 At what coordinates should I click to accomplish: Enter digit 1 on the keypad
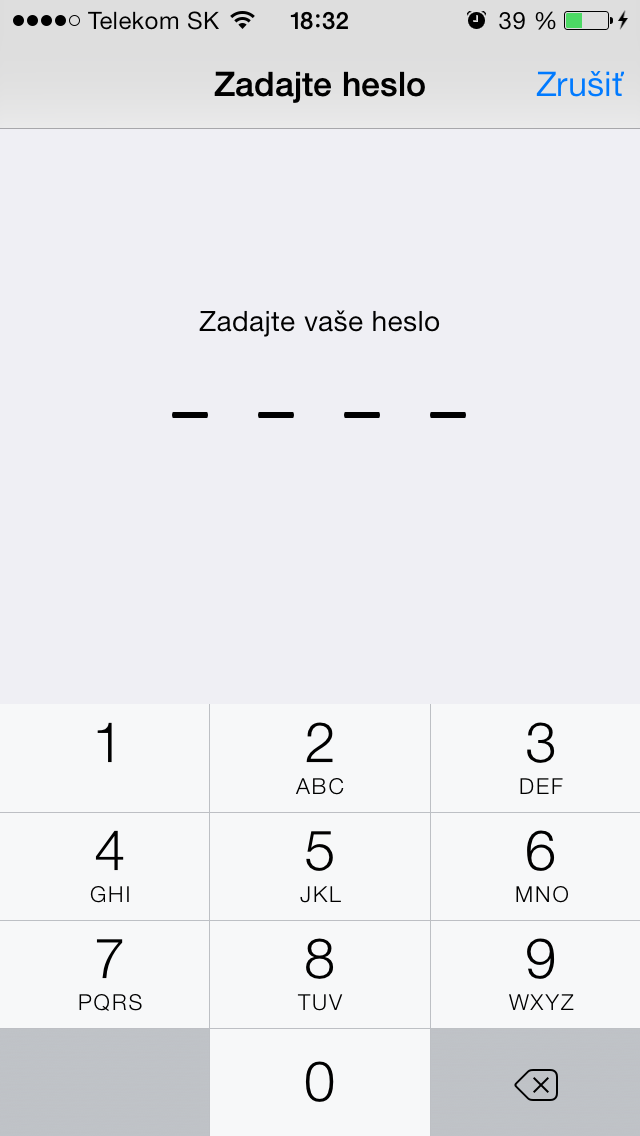click(105, 758)
